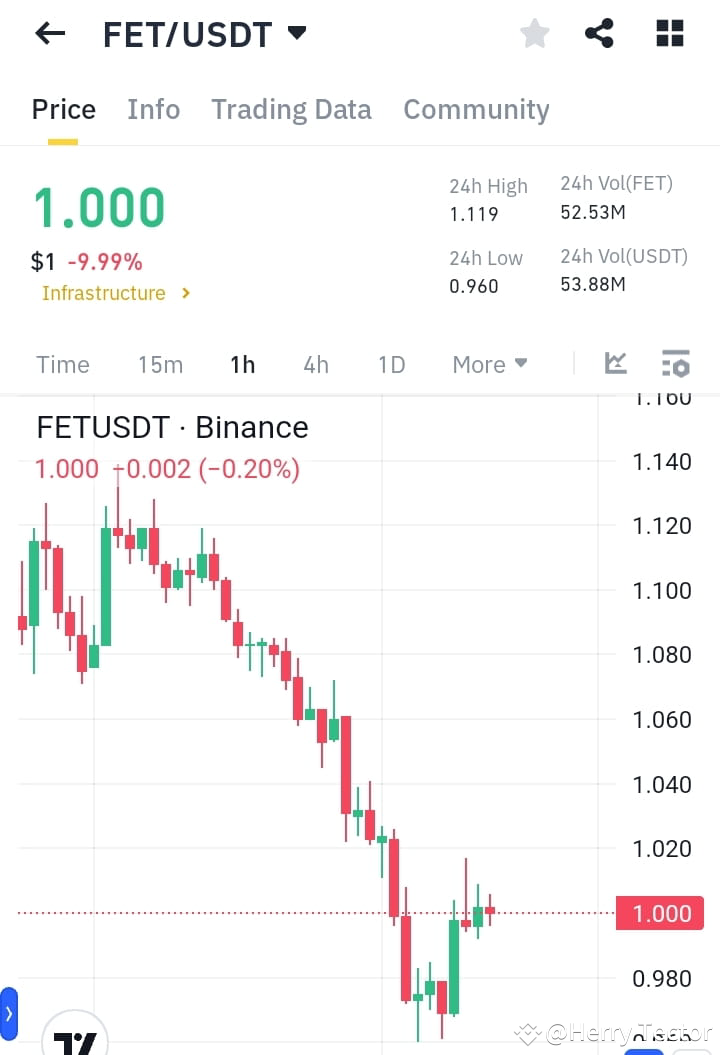Expand the left edge chevron panel
720x1055 pixels.
(10, 1013)
